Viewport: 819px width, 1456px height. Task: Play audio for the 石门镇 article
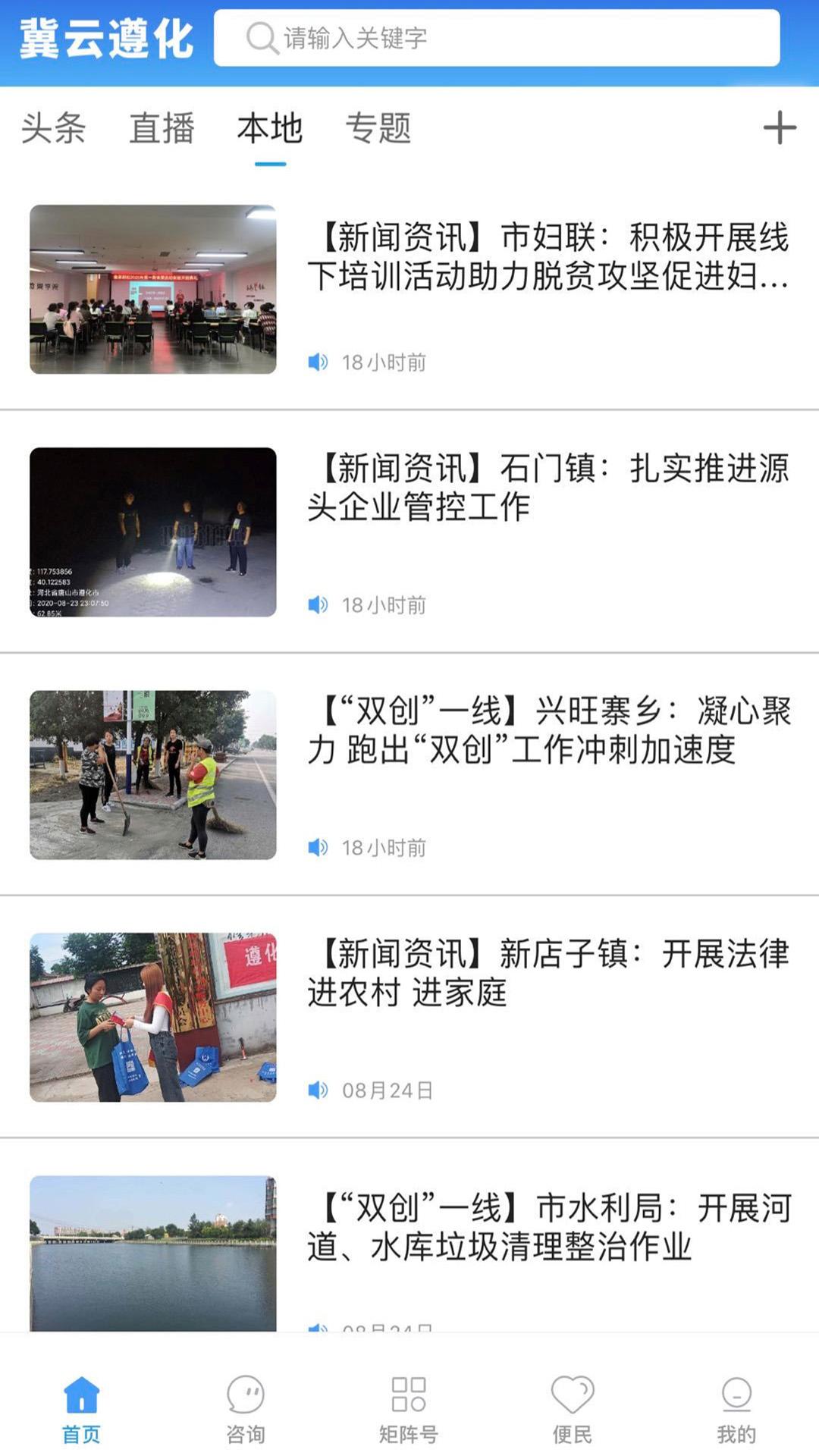pos(318,605)
